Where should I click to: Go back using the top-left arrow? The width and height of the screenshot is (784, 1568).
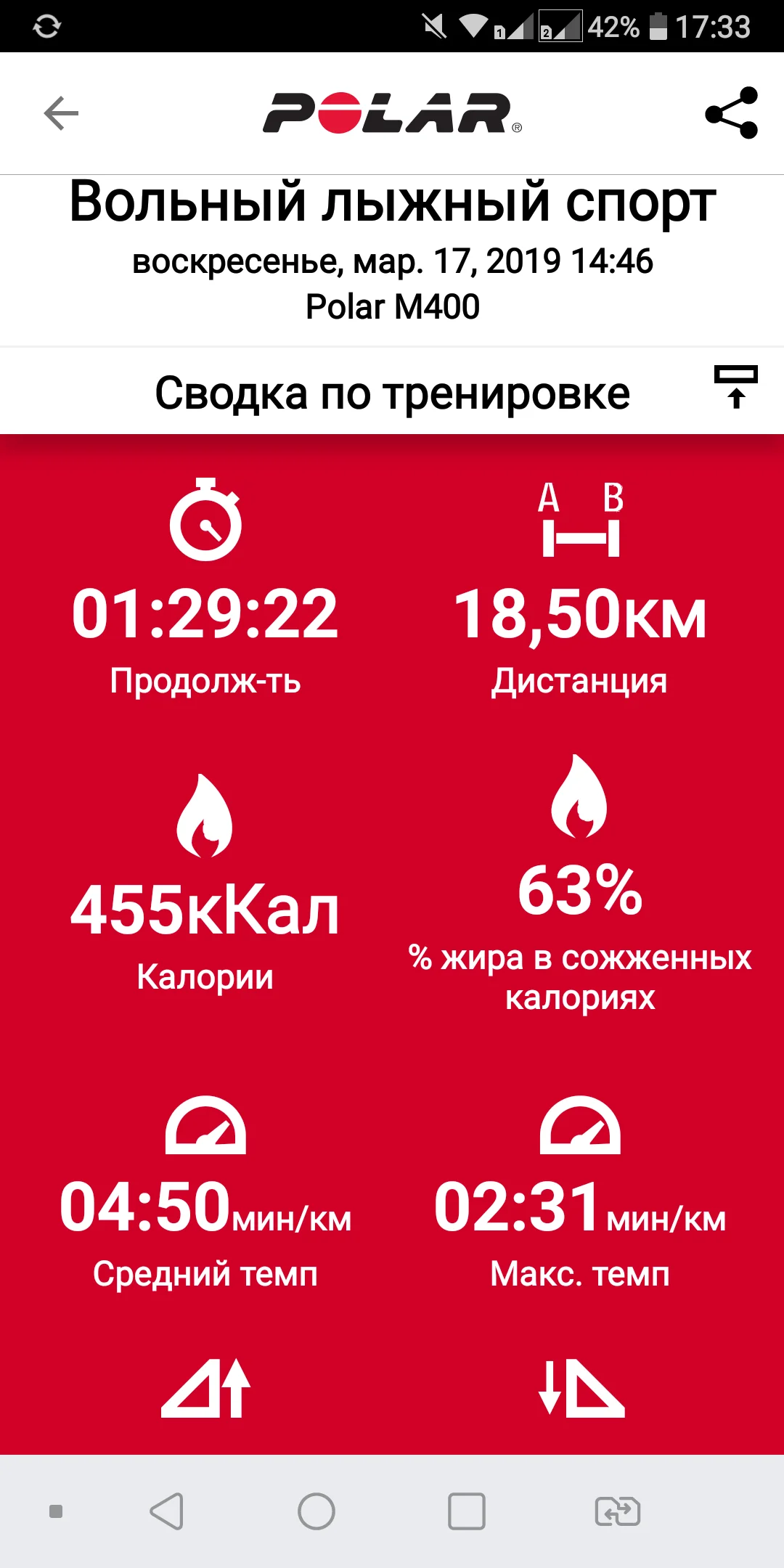pos(61,113)
